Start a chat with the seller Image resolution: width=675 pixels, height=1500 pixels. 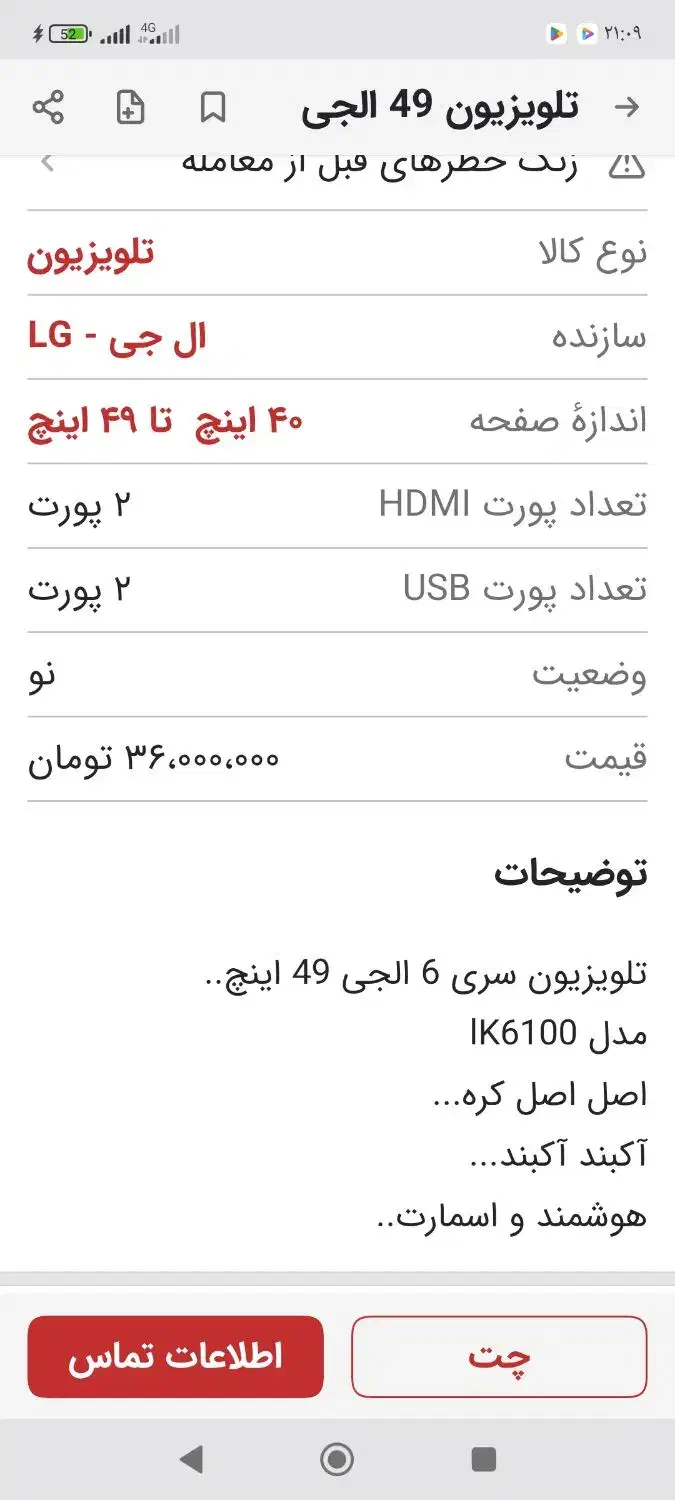tap(499, 1356)
